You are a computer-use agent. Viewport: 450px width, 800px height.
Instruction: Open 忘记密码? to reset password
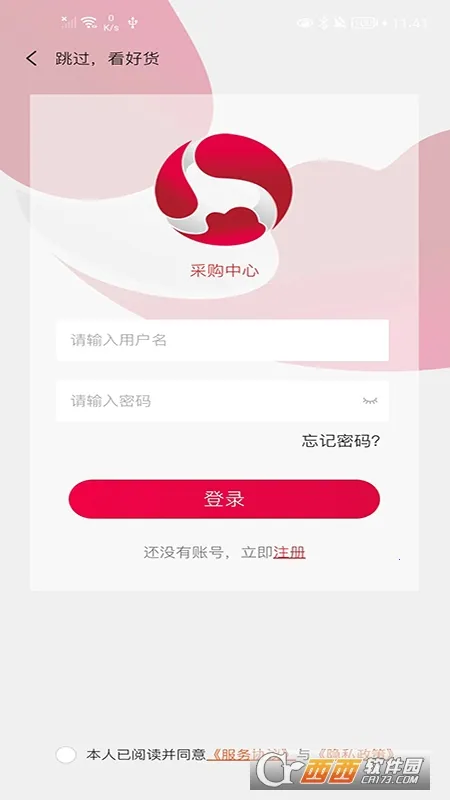pyautogui.click(x=340, y=441)
